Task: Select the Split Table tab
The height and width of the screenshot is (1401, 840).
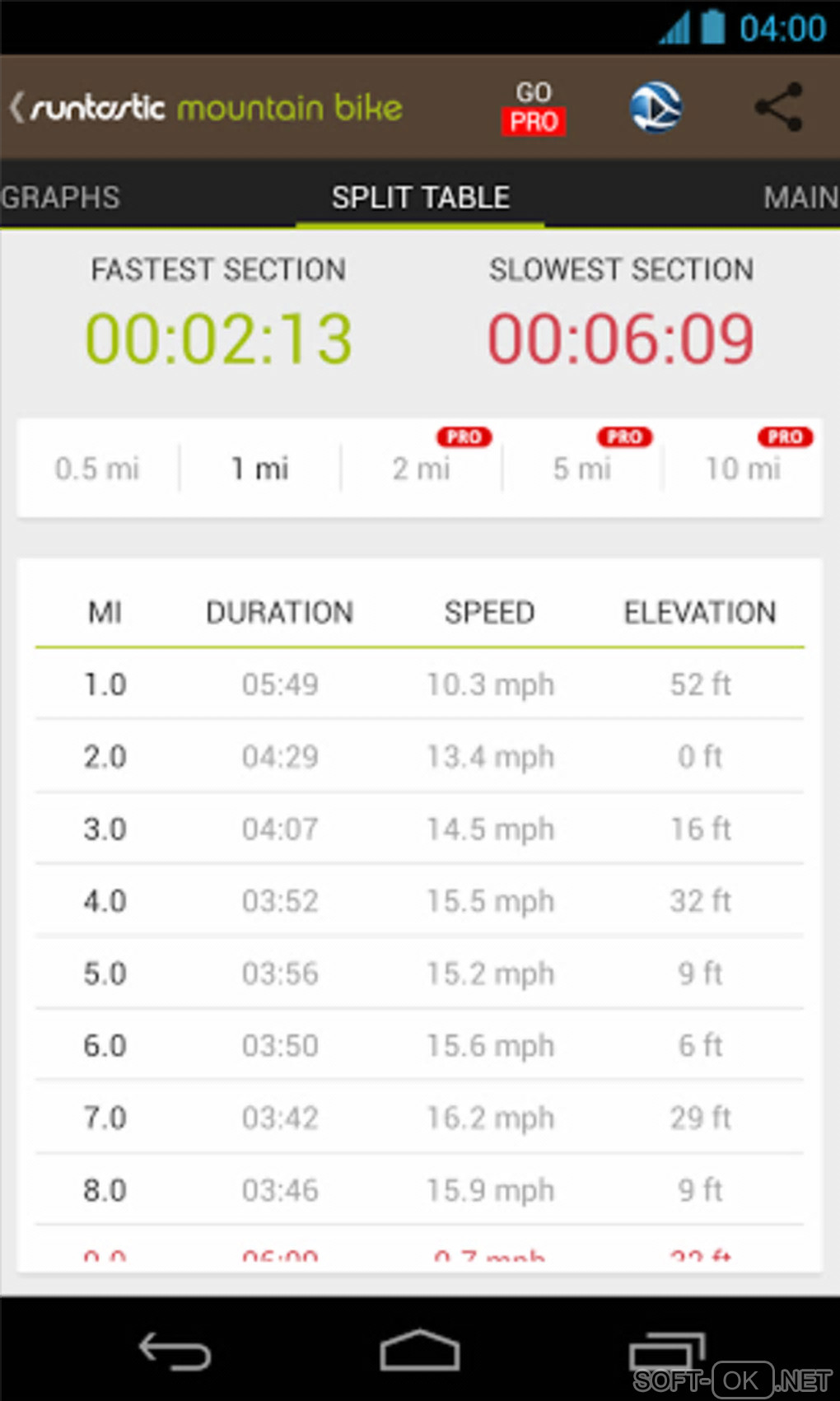Action: 420,198
